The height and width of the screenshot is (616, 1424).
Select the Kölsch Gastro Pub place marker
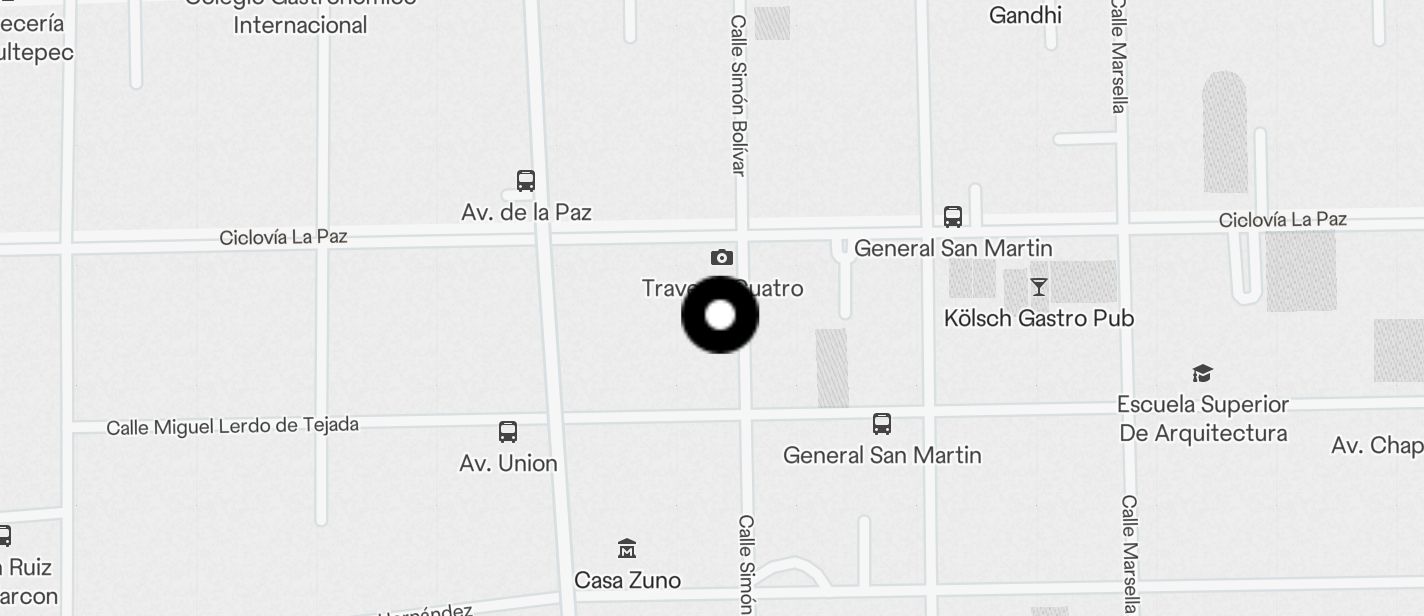1039,288
